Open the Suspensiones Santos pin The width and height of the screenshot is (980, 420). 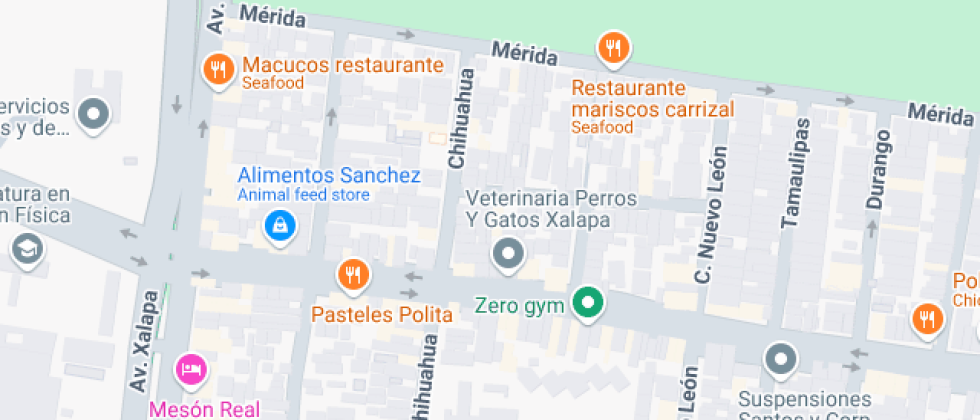(781, 361)
